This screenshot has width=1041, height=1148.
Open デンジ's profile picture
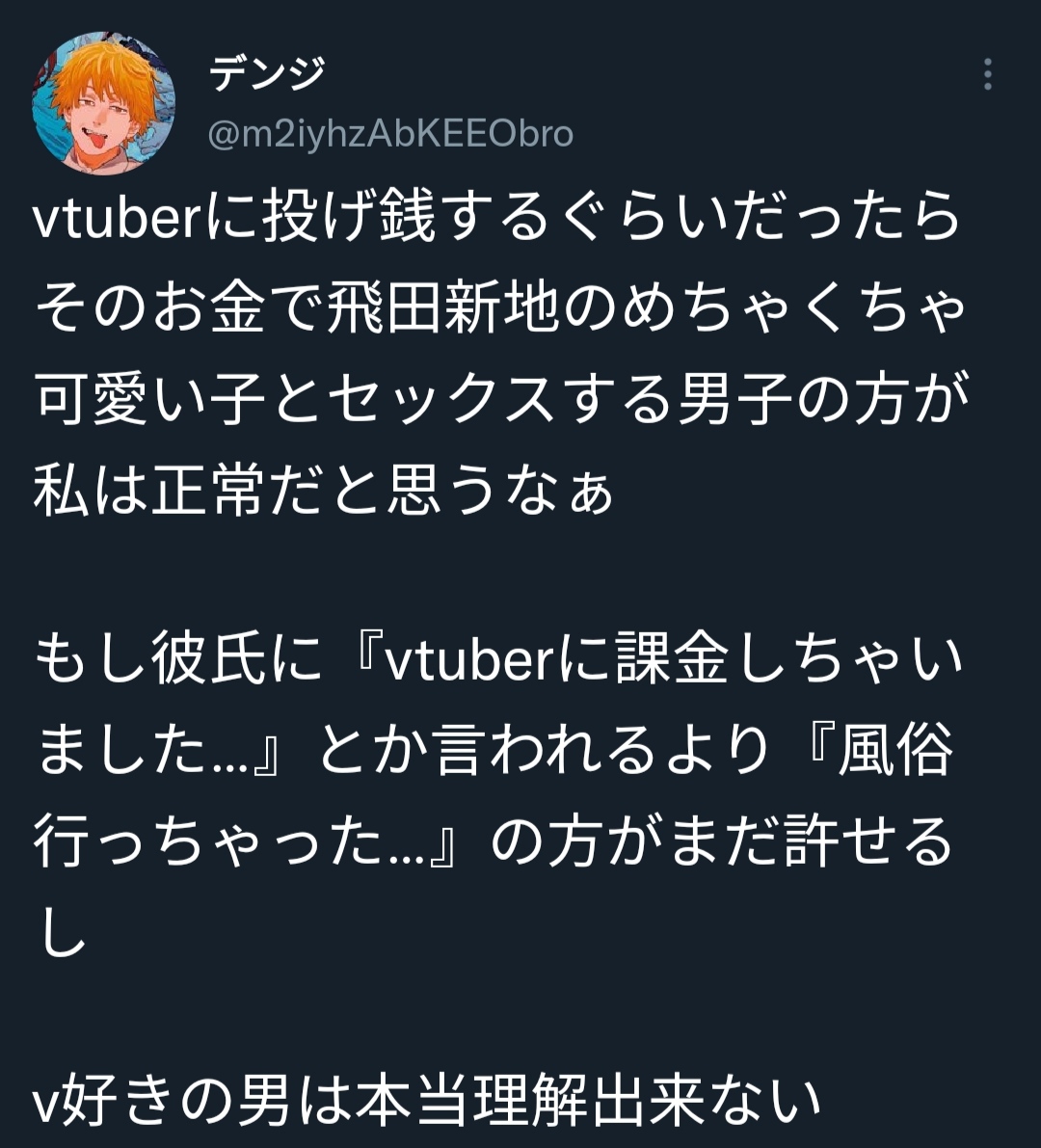tap(103, 103)
